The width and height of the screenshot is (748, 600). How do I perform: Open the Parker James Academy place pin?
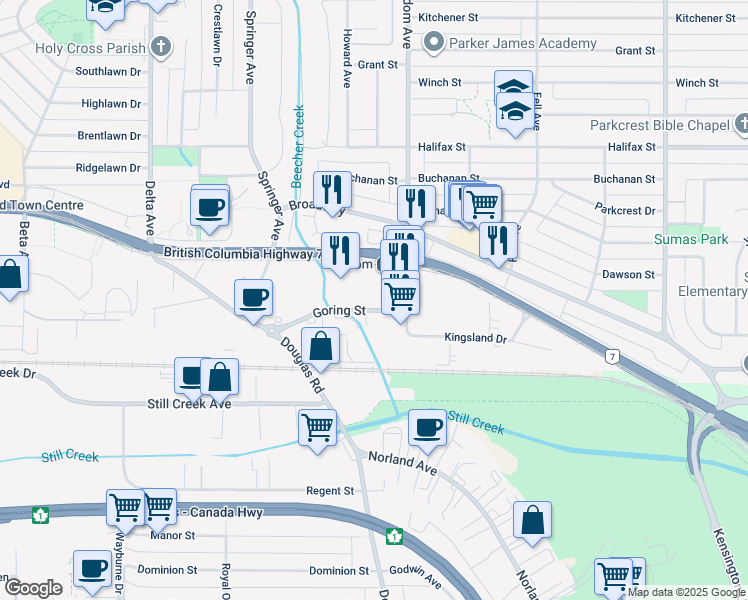[433, 43]
